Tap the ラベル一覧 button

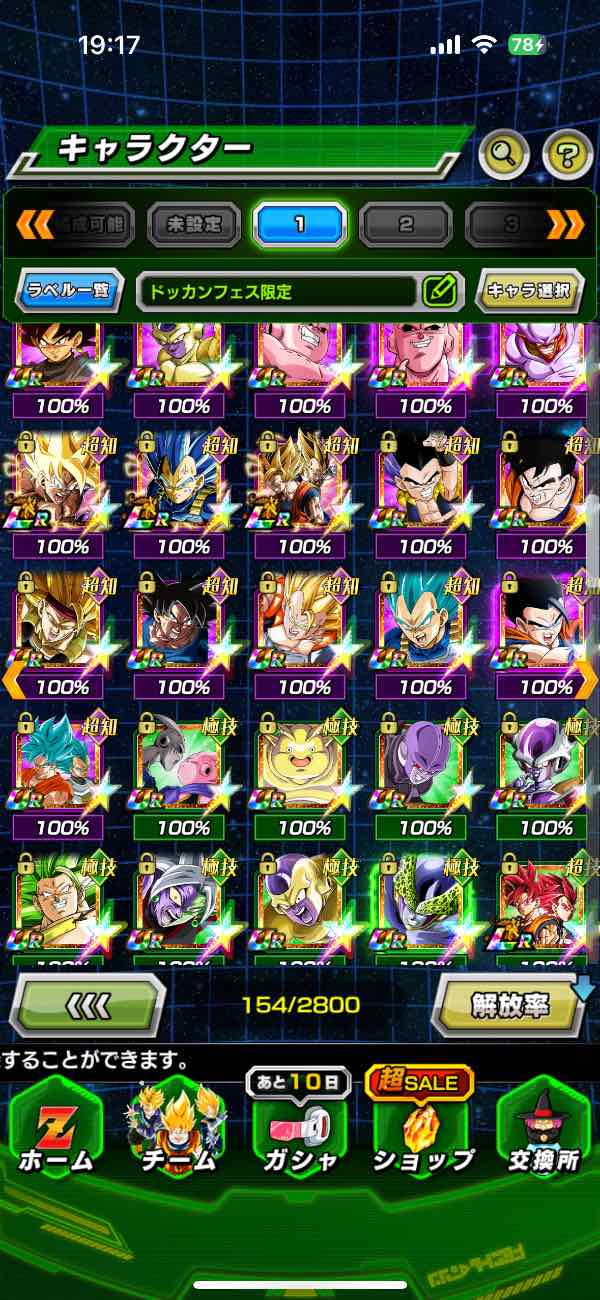tap(70, 292)
